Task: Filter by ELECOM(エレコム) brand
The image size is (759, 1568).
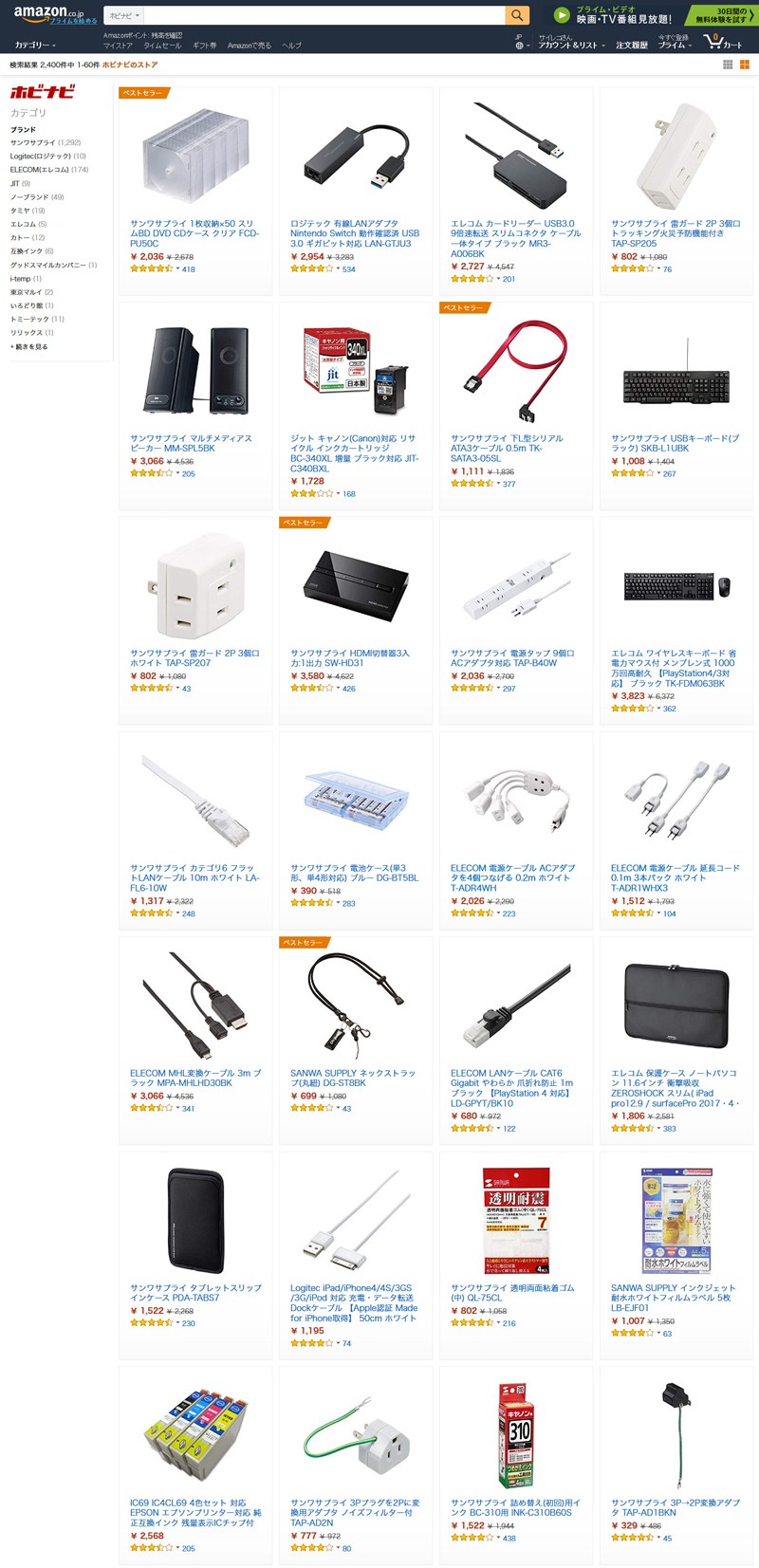Action: tap(40, 170)
